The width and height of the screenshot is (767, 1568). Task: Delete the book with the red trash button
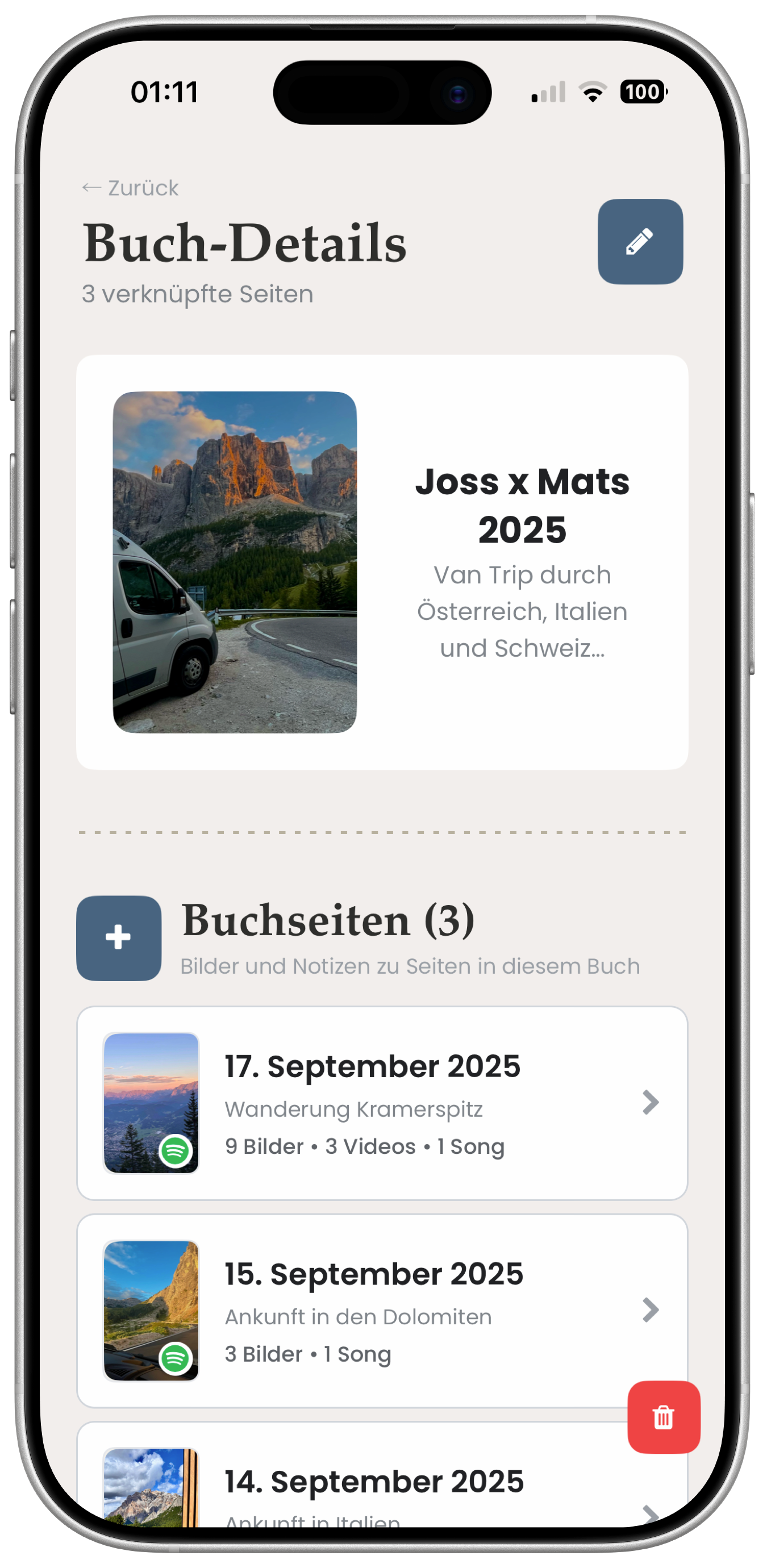tap(664, 1417)
